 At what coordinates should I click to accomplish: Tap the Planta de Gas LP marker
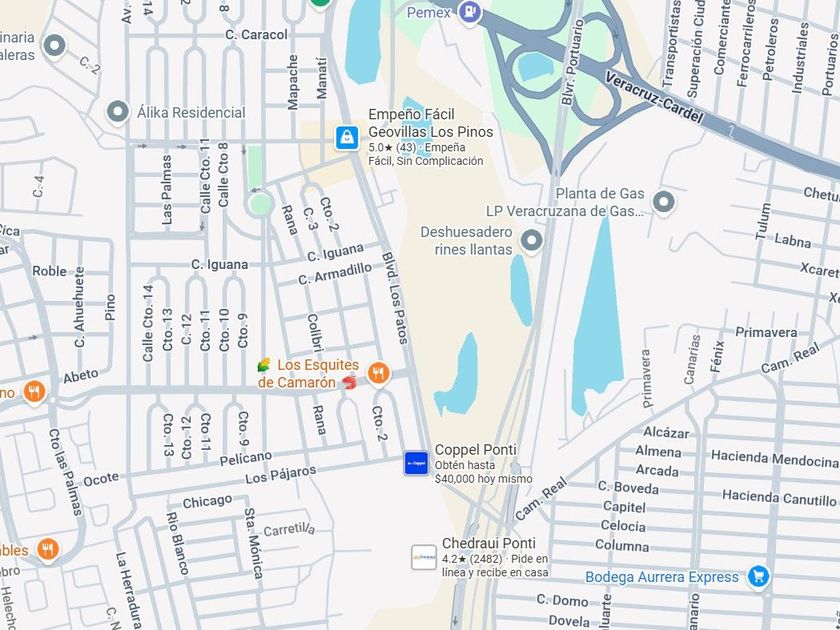tap(664, 203)
